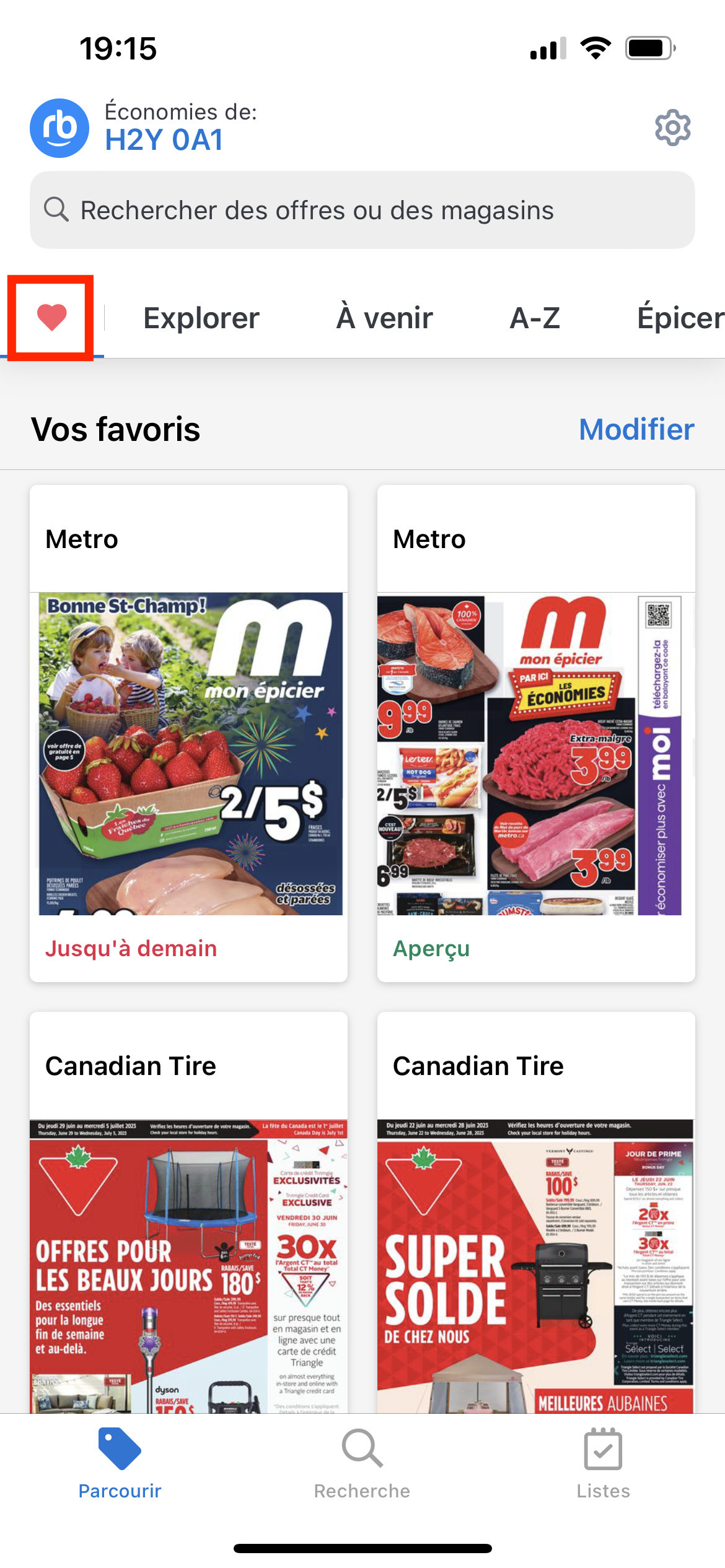Open the A-Z tab
725x1568 pixels.
tap(535, 318)
